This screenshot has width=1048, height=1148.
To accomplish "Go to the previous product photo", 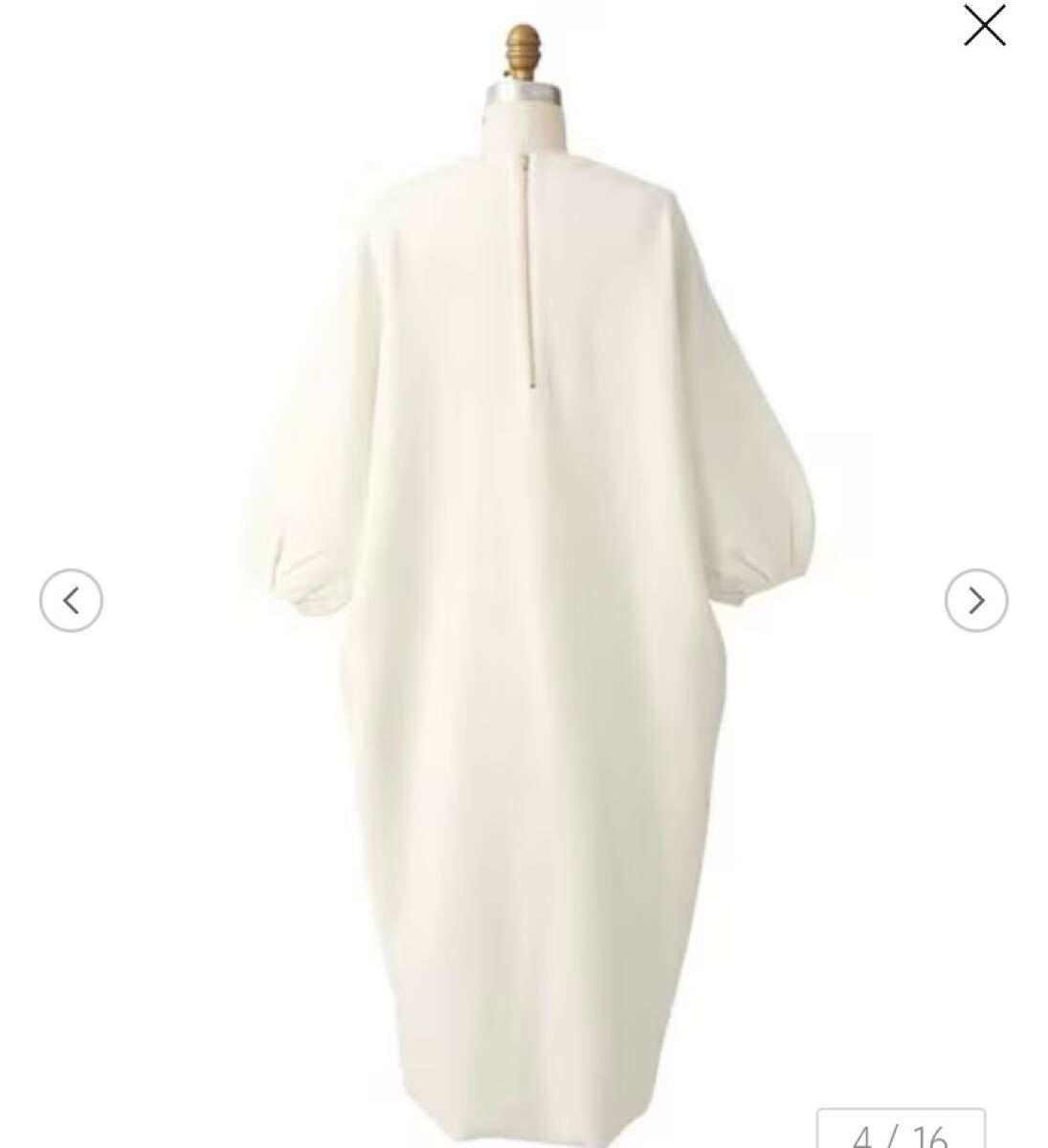I will coord(71,601).
